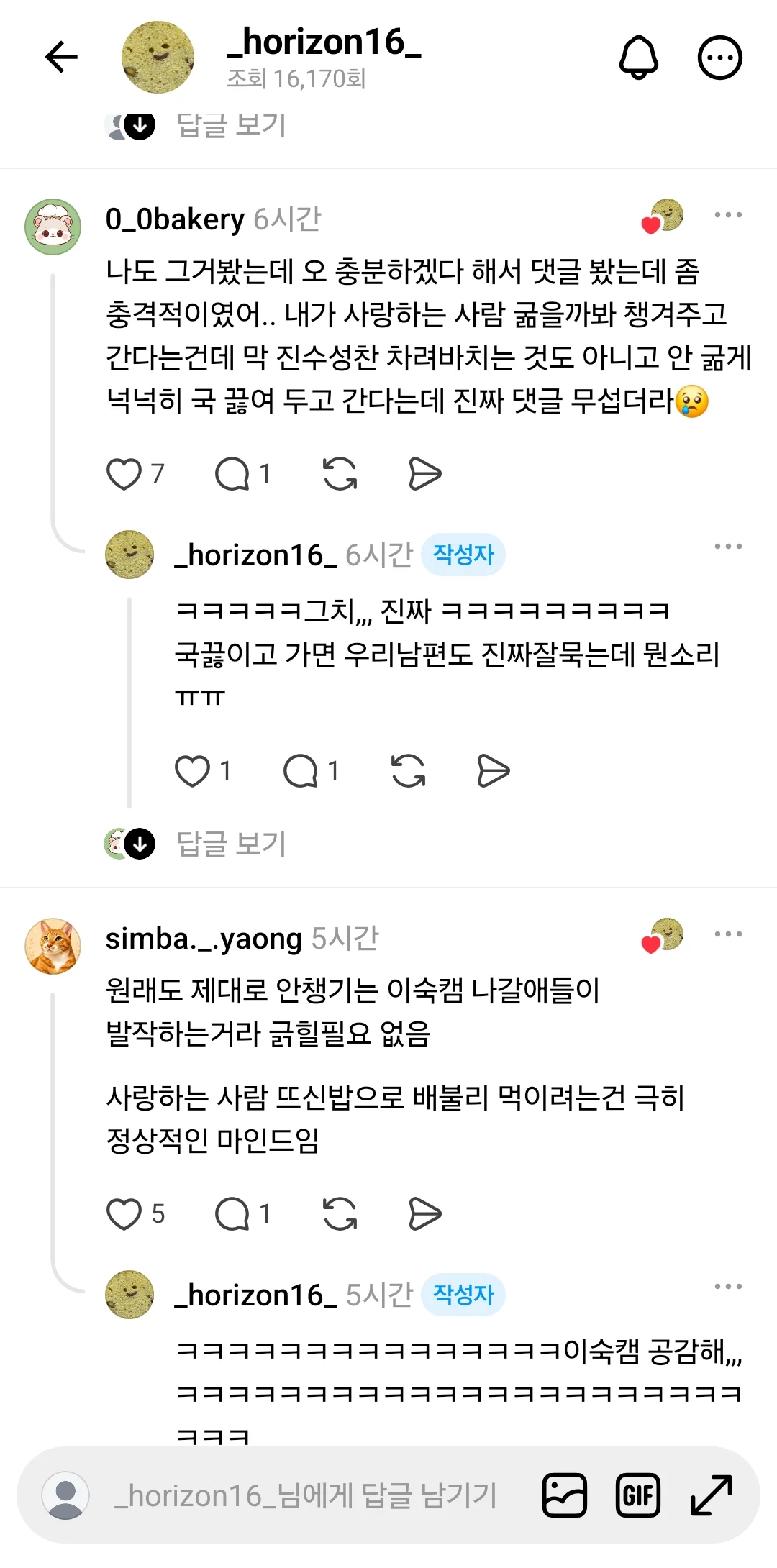Screen dimensions: 777x1568
Task: Open 0_0bakery's profile from username
Action: pyautogui.click(x=175, y=219)
